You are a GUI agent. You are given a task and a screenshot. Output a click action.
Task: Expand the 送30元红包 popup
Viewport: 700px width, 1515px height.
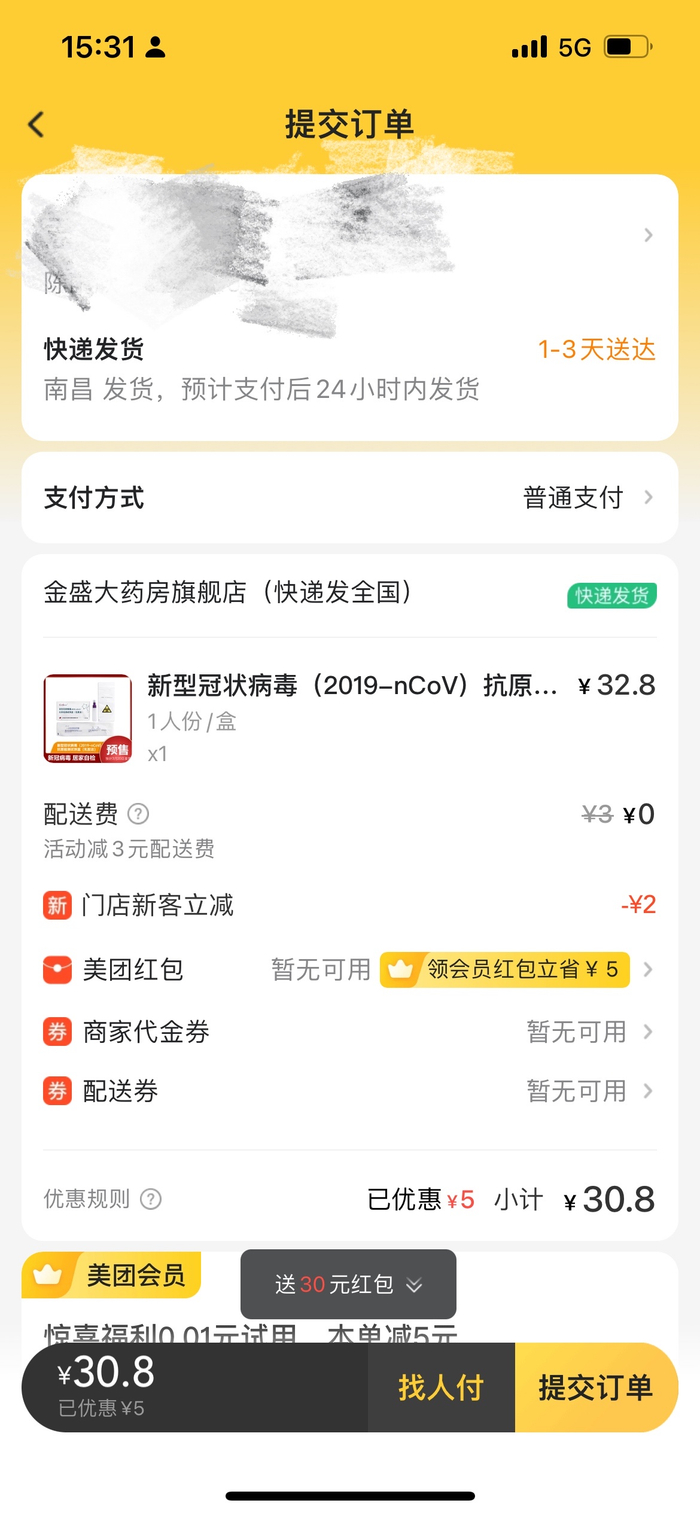[x=348, y=1285]
